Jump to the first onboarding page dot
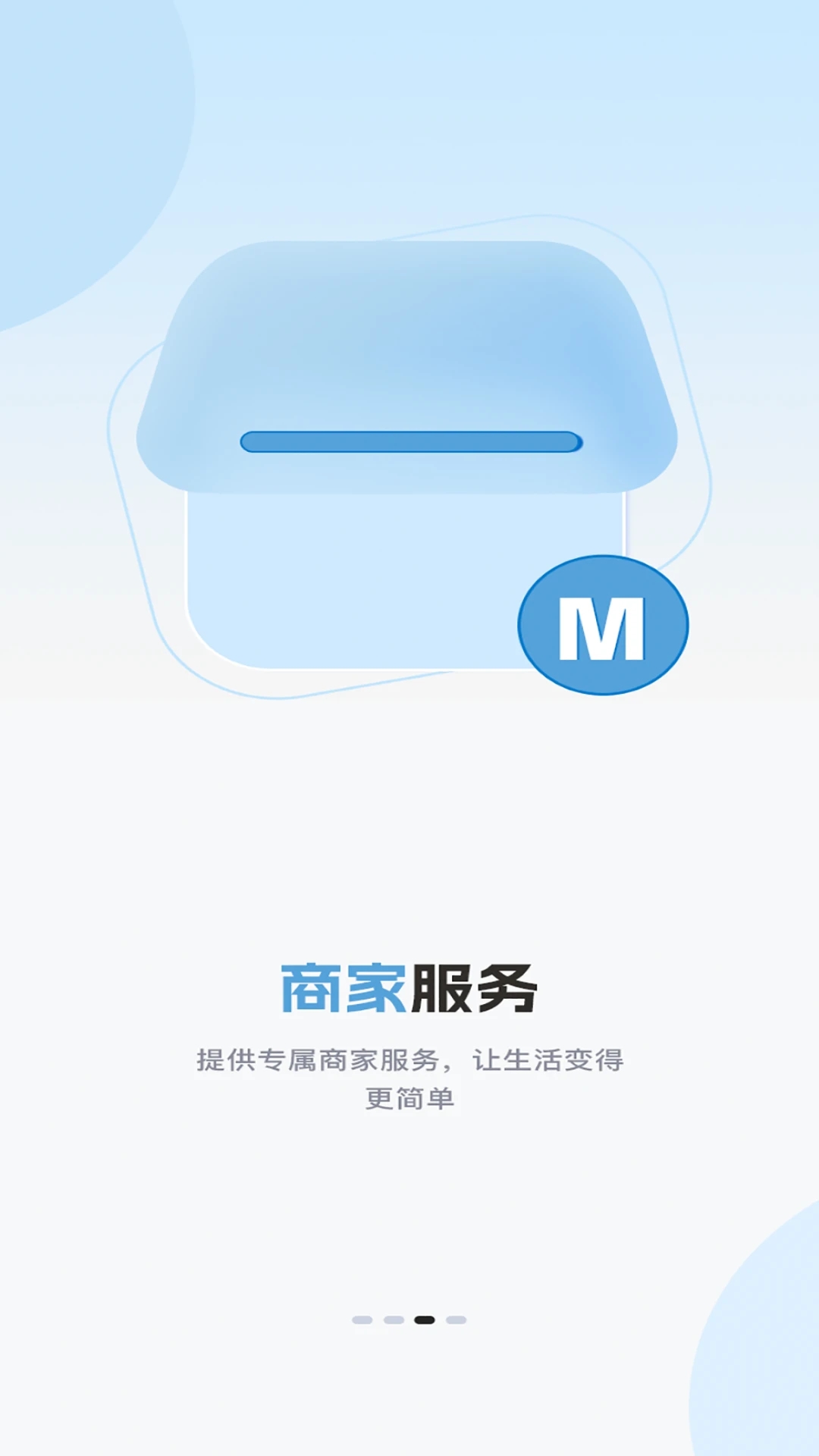The image size is (819, 1456). 362,1320
